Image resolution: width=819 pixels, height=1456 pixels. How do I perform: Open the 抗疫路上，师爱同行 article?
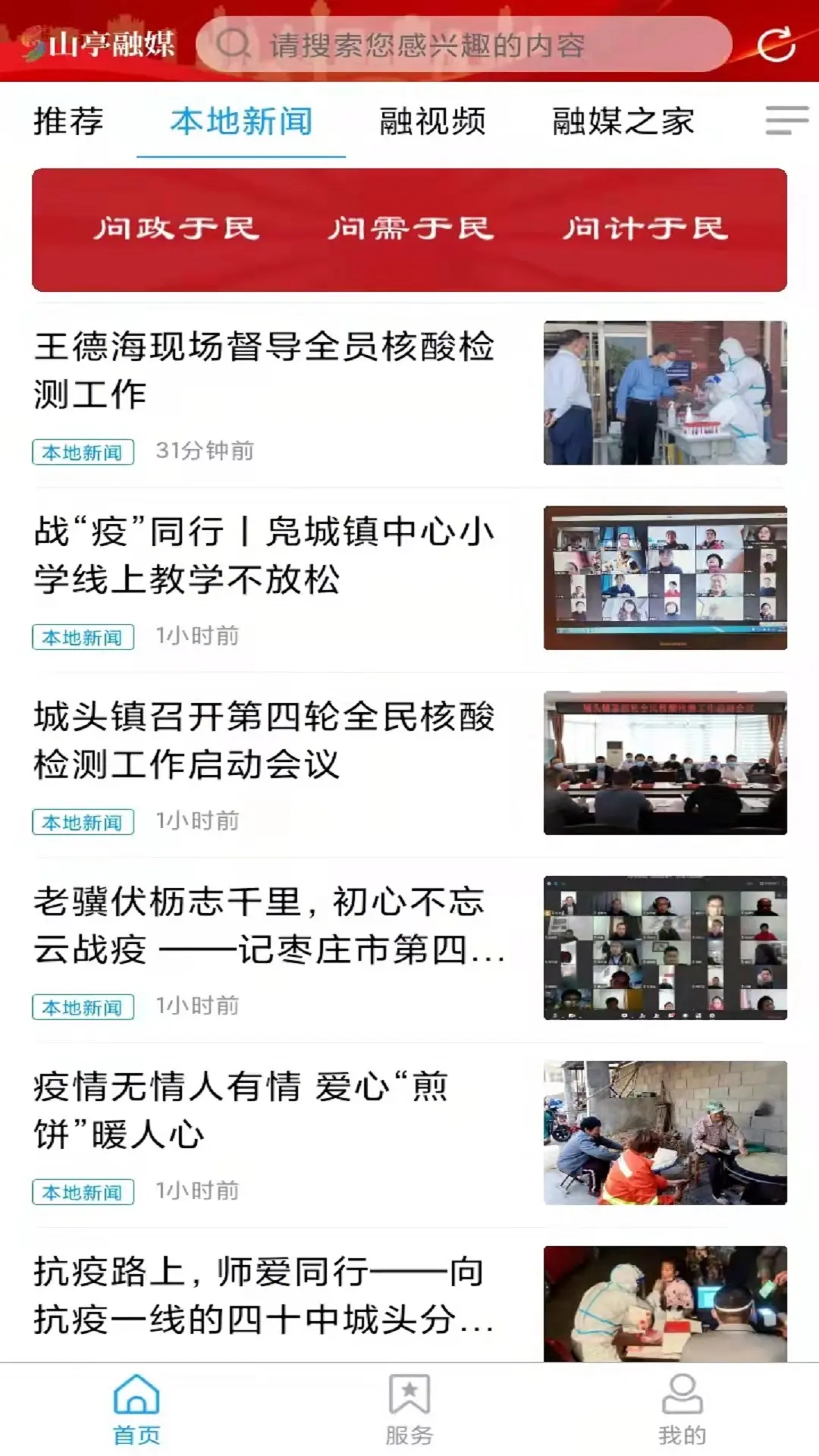coord(264,1295)
